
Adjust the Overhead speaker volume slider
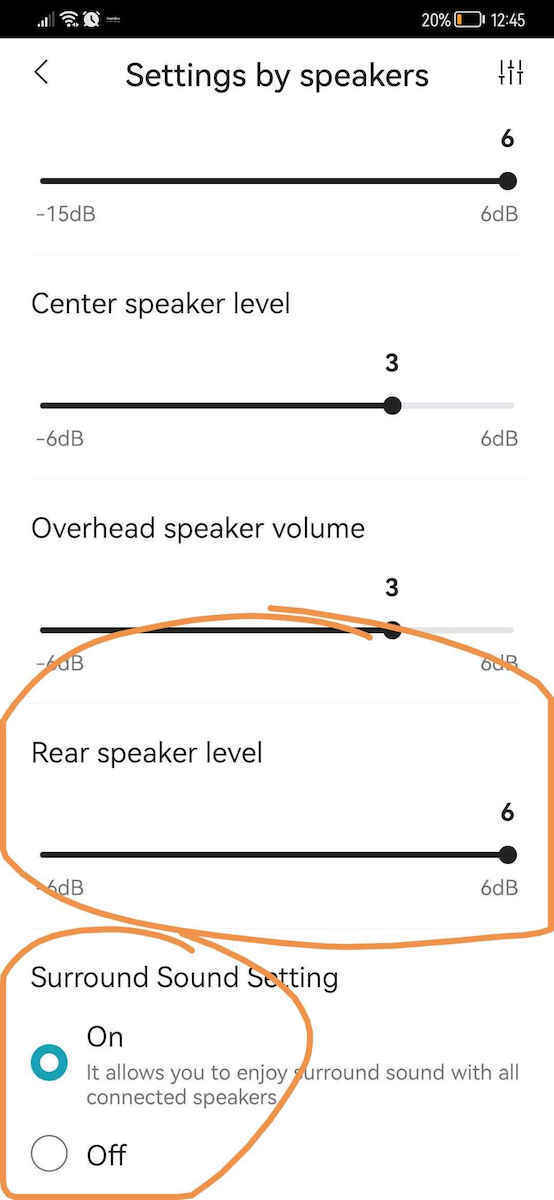pos(277,630)
